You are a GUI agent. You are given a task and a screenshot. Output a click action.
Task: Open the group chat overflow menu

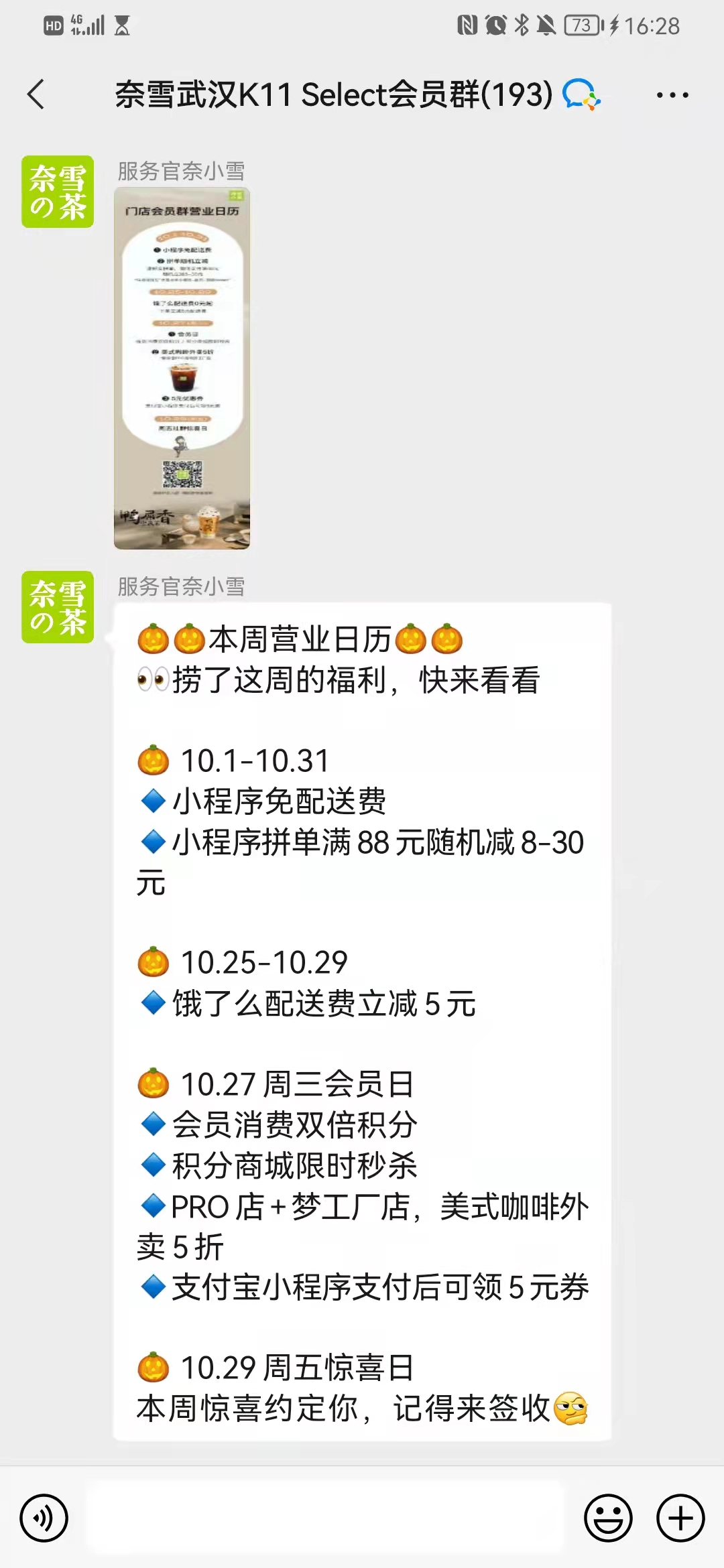(x=672, y=95)
